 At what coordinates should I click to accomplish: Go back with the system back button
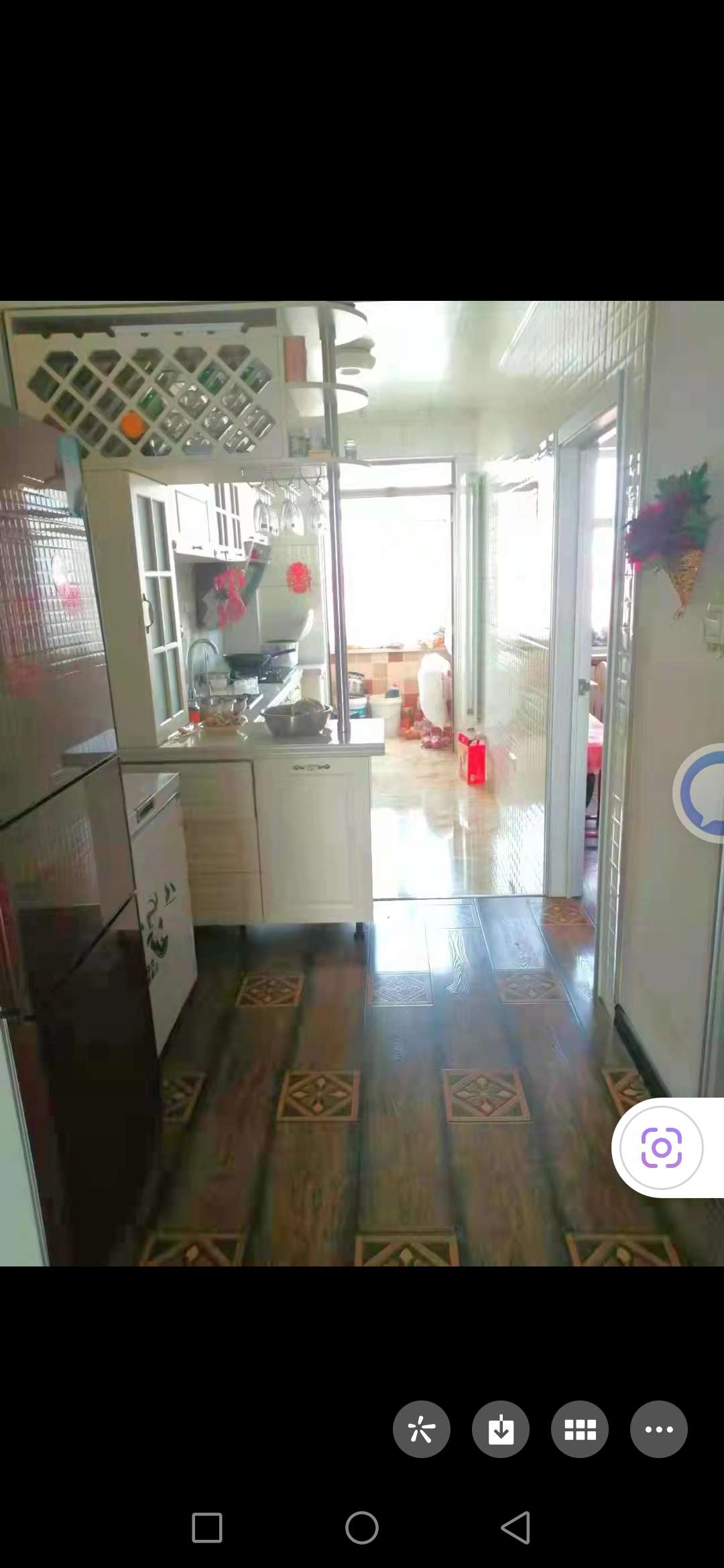click(x=516, y=1528)
